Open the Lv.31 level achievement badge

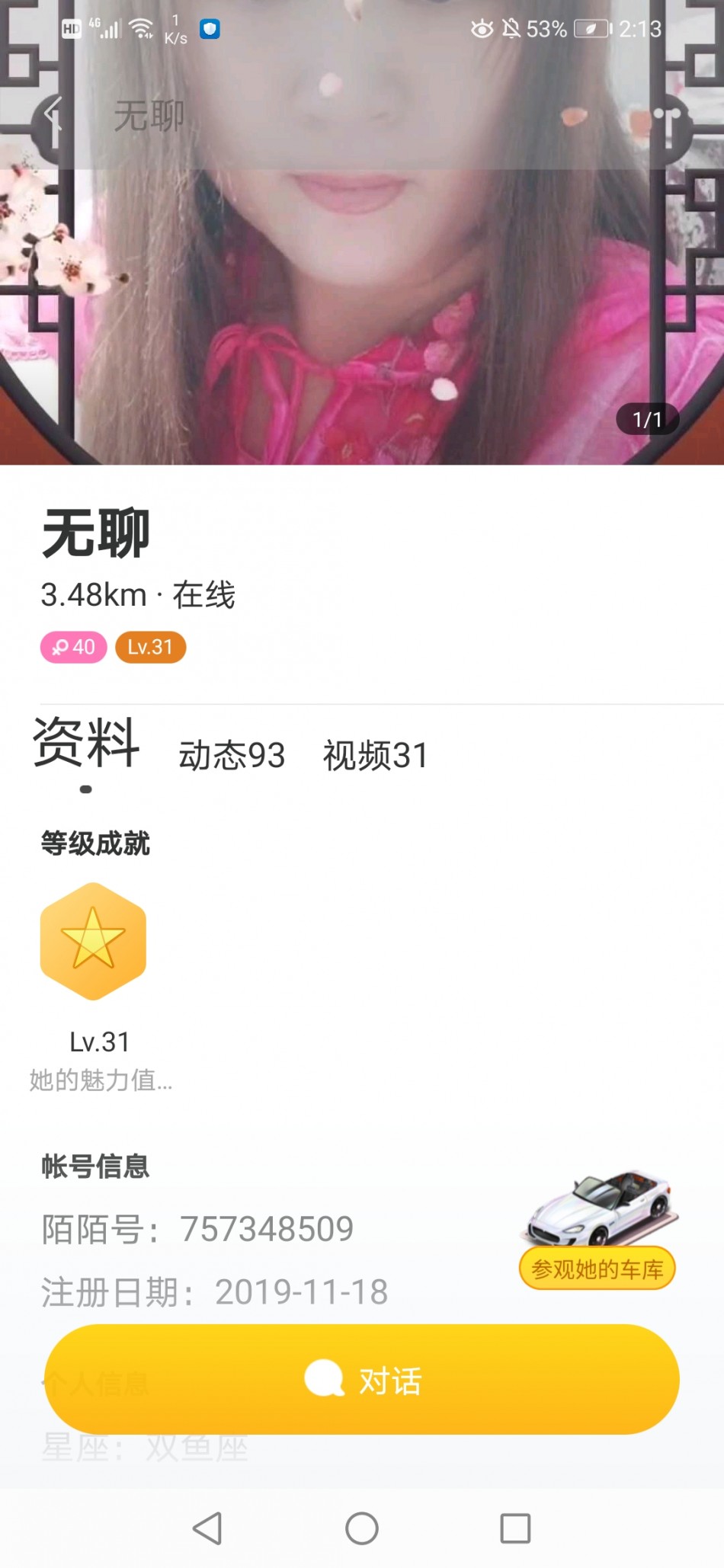pos(94,942)
